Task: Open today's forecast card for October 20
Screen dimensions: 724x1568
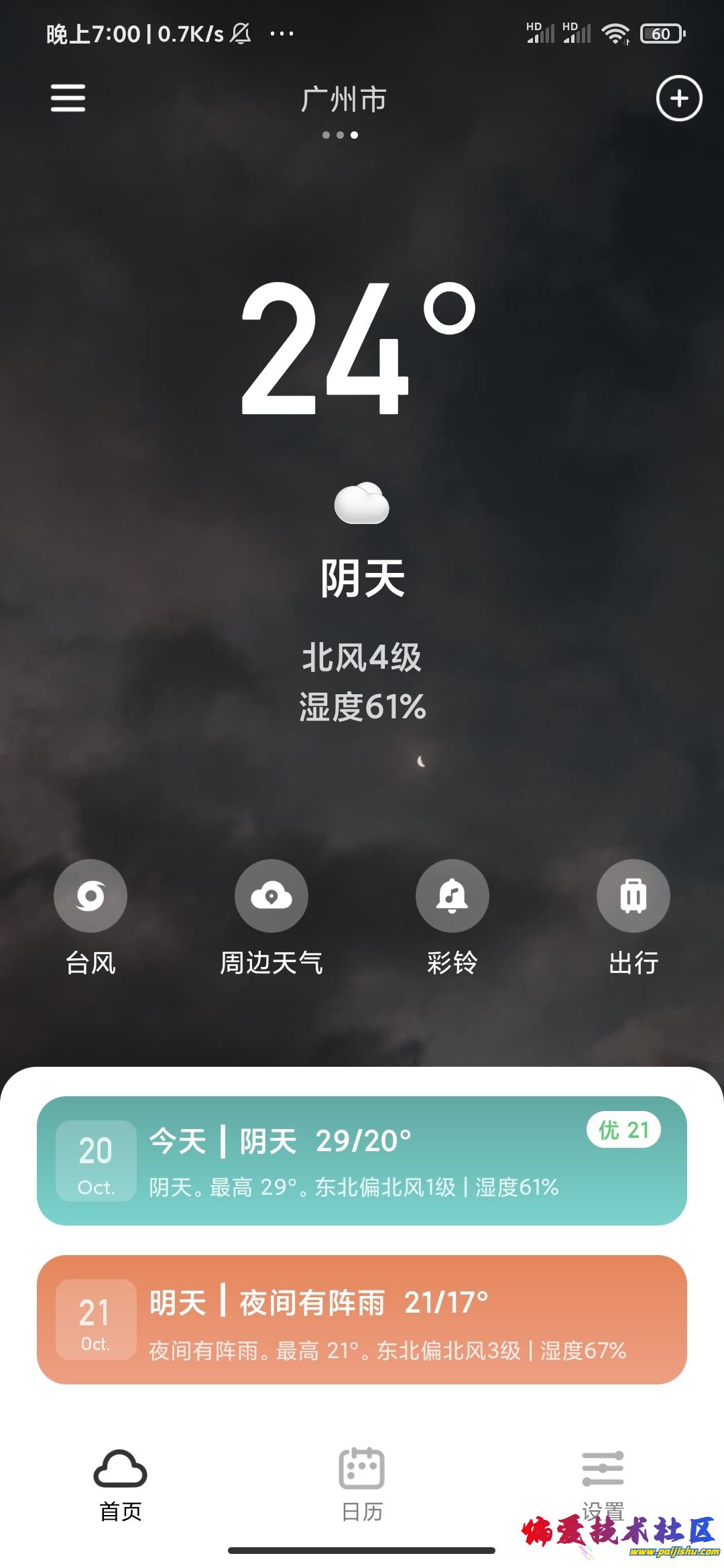Action: coord(362,1159)
